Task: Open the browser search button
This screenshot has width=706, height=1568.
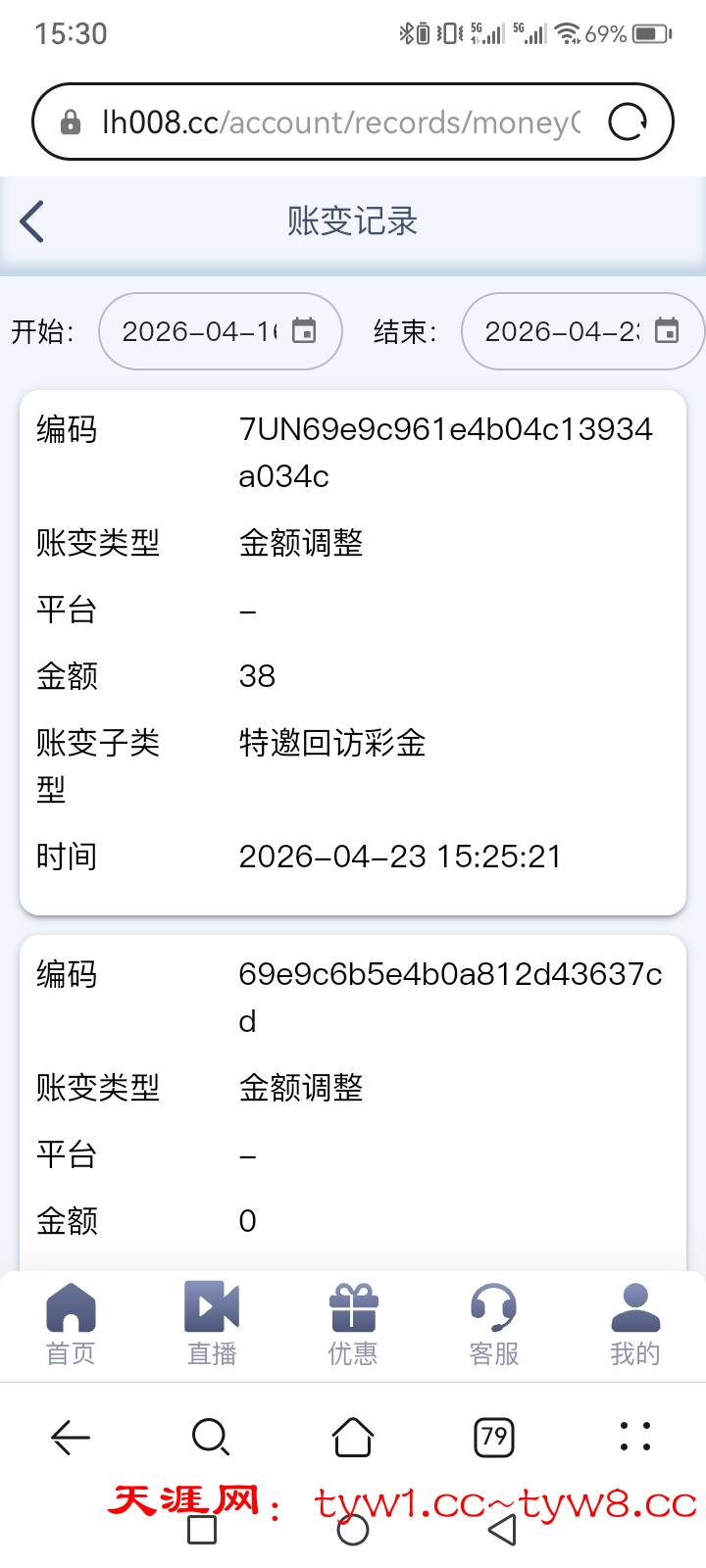Action: (x=211, y=1438)
